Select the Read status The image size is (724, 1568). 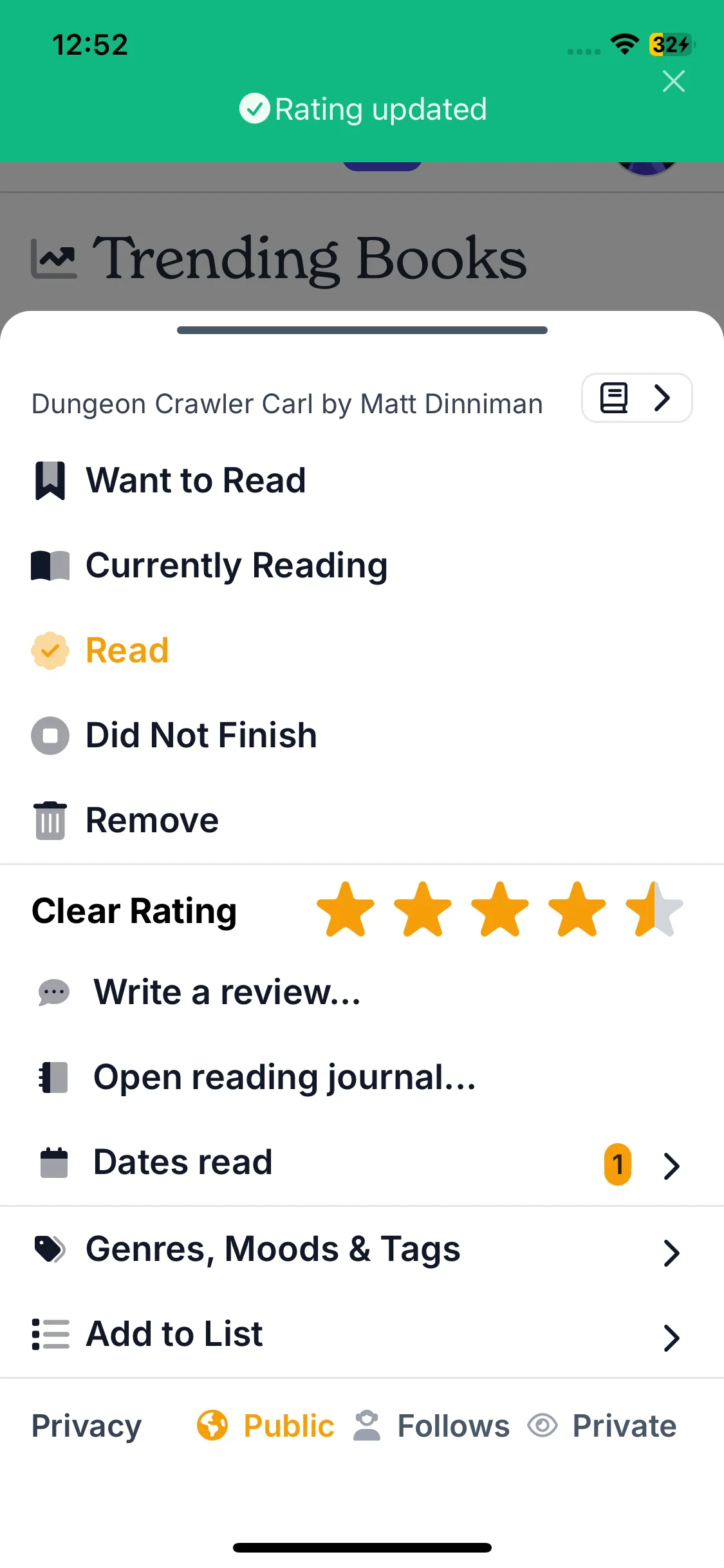[x=127, y=650]
